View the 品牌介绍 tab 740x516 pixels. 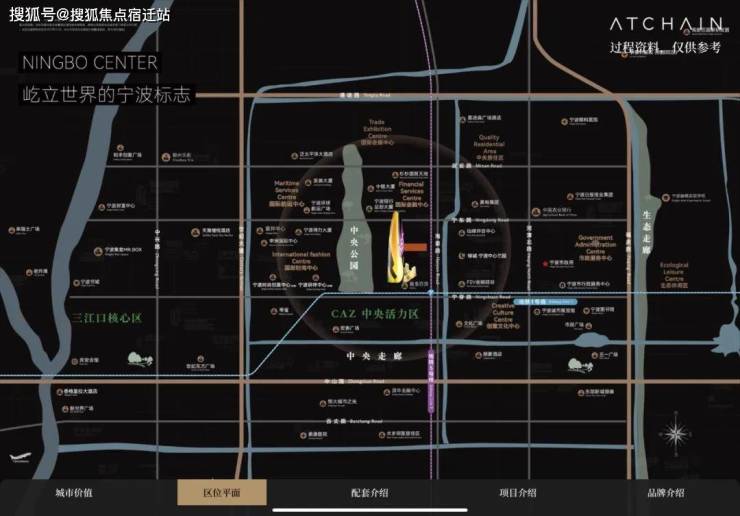pos(666,493)
